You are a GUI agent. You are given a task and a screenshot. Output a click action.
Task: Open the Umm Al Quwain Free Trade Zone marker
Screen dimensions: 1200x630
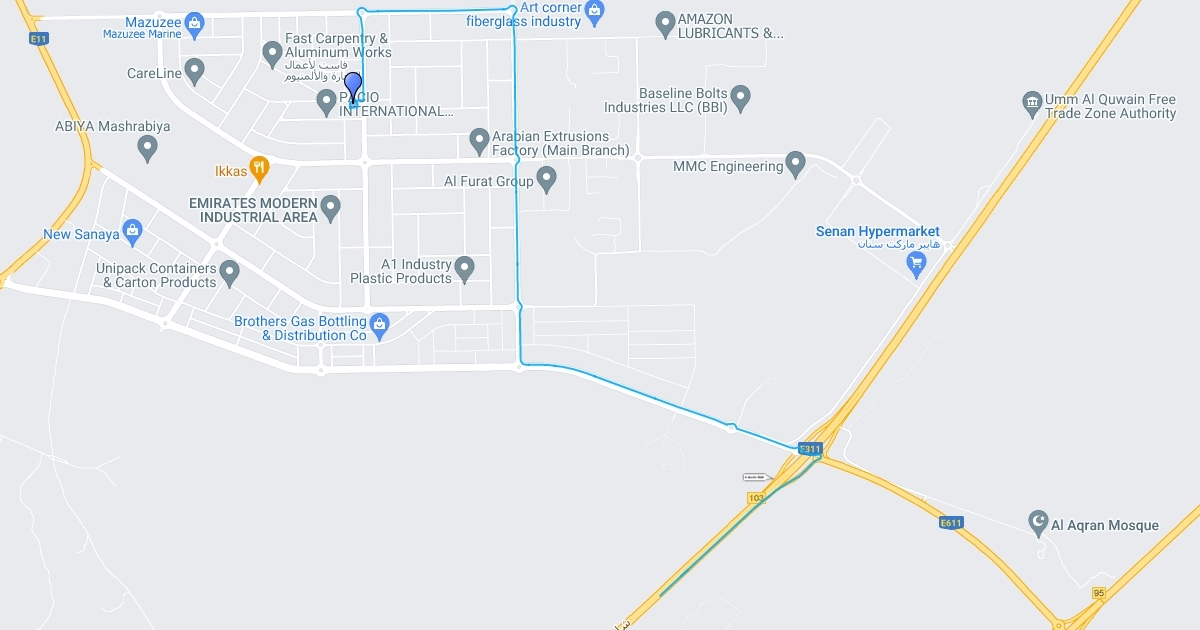(1032, 102)
